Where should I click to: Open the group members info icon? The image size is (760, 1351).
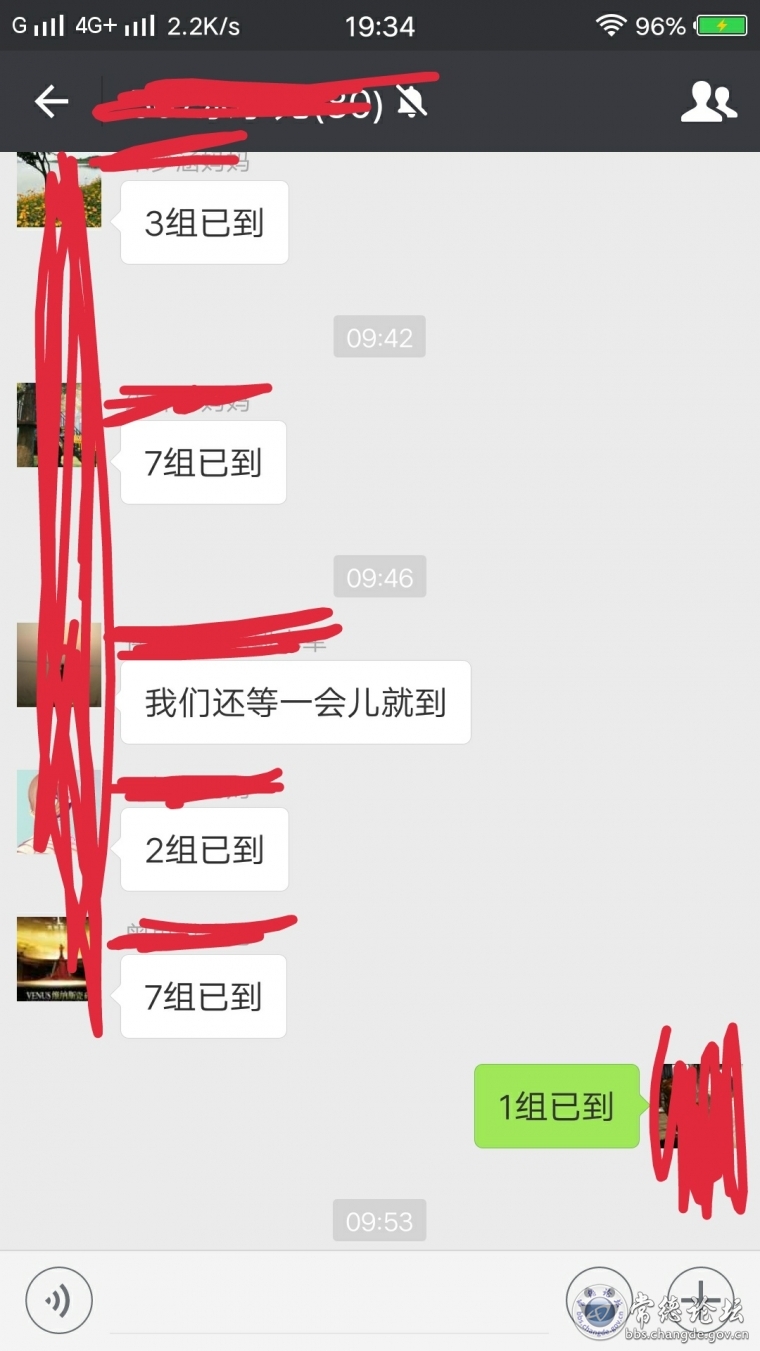coord(708,102)
